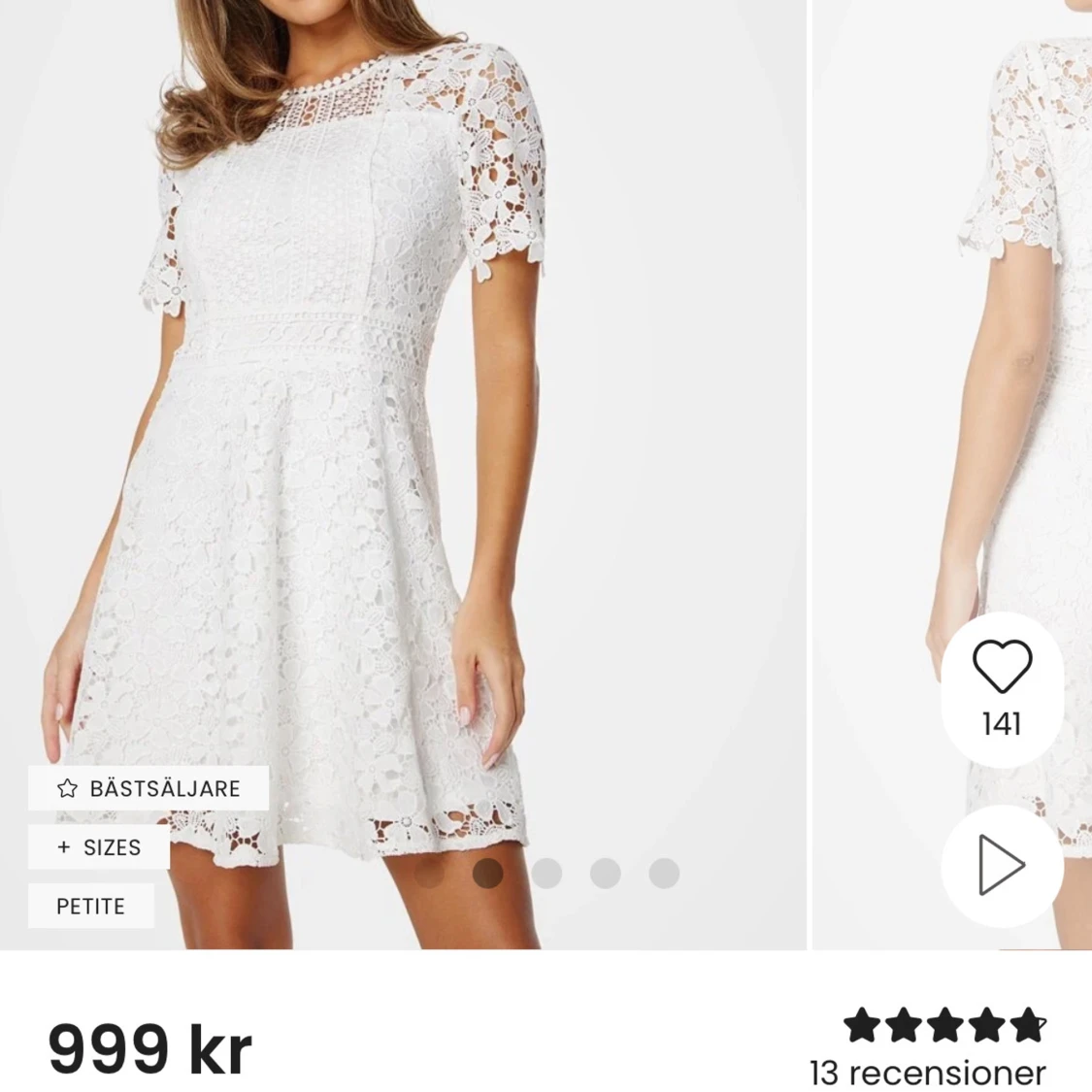Select the PETITE tag
Screen dimensions: 1092x1092
(90, 907)
